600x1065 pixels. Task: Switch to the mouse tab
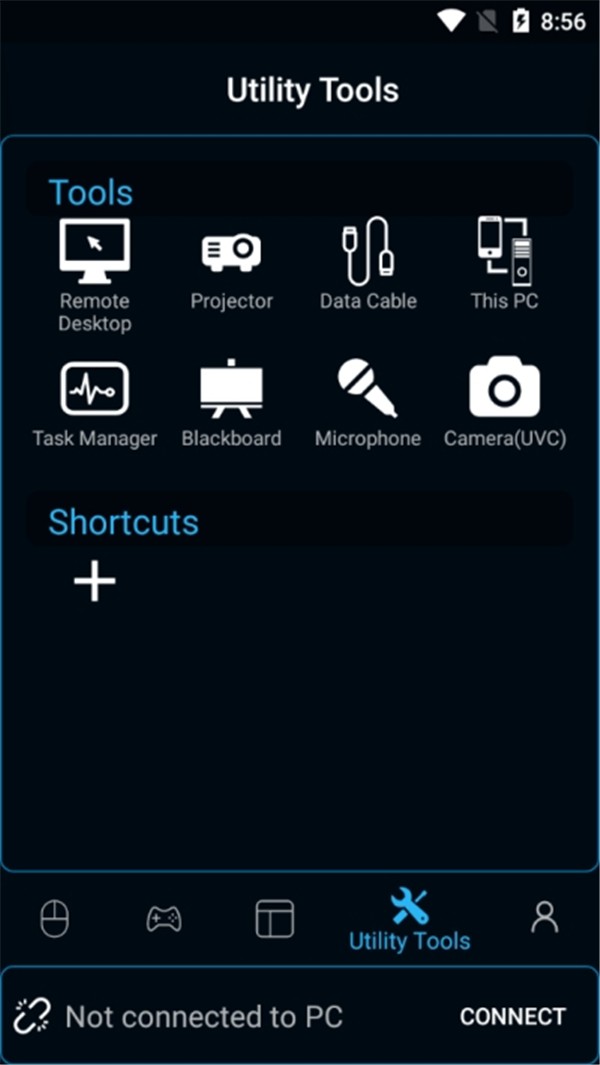[x=55, y=918]
